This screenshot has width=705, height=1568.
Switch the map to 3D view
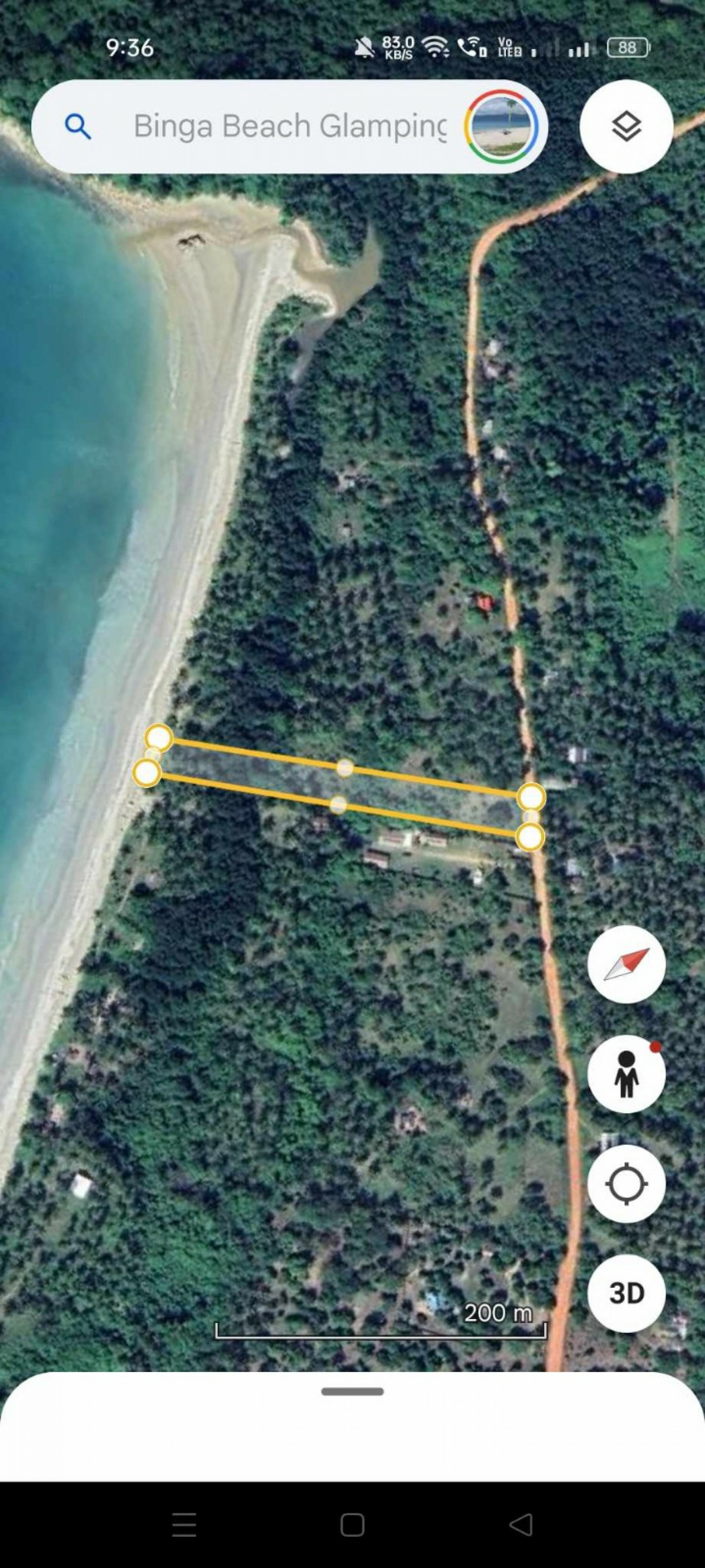(x=626, y=1293)
